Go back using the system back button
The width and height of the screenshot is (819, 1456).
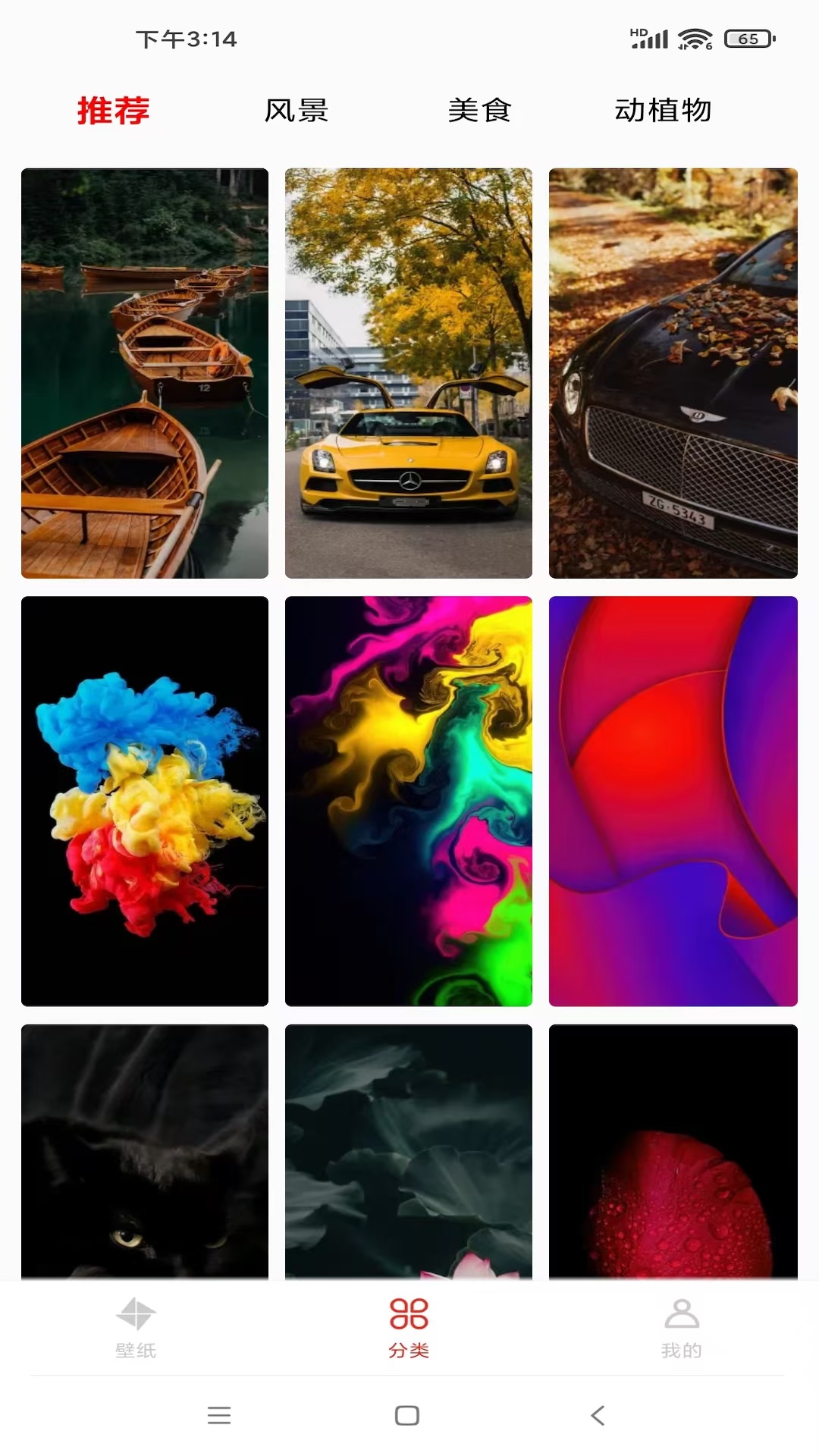click(598, 1415)
